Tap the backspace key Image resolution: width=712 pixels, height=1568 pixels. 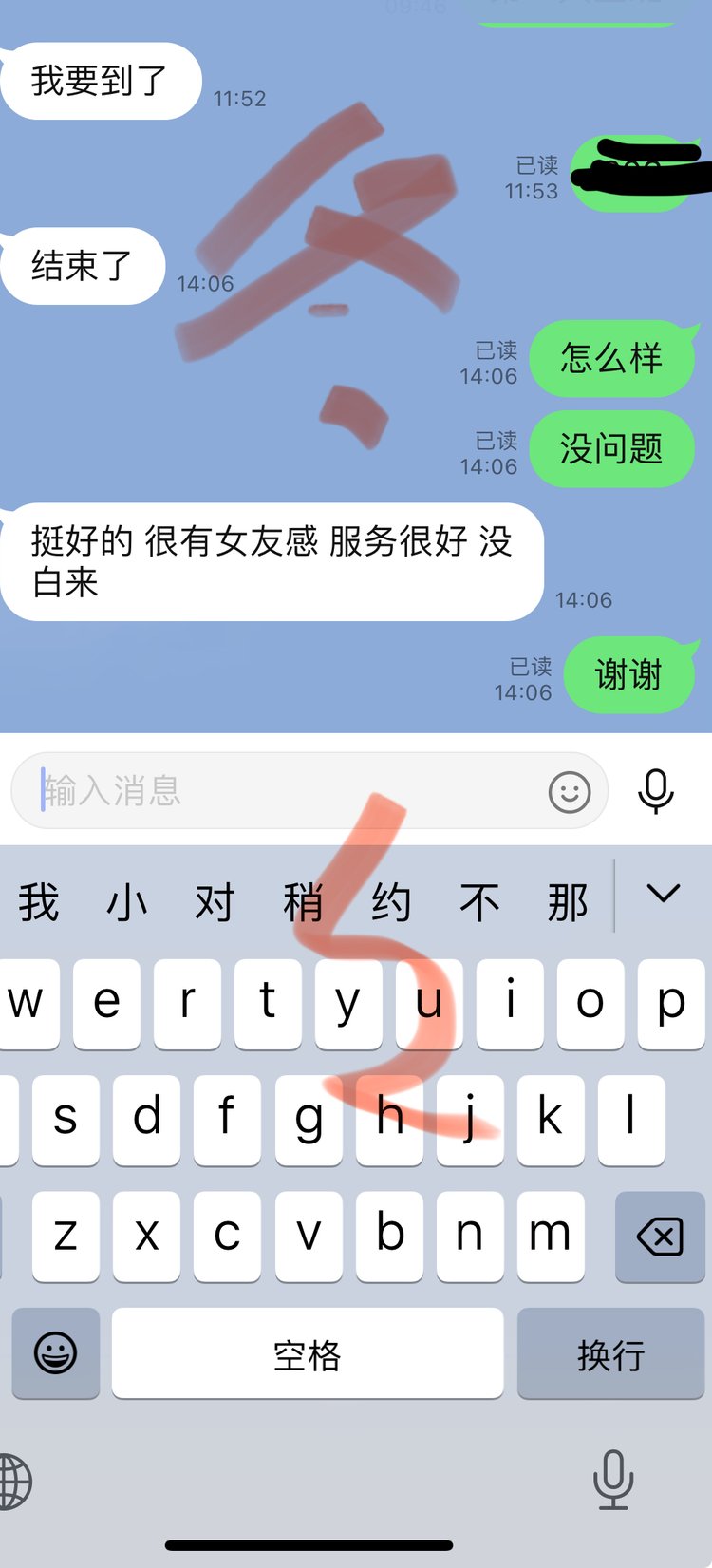(660, 1237)
